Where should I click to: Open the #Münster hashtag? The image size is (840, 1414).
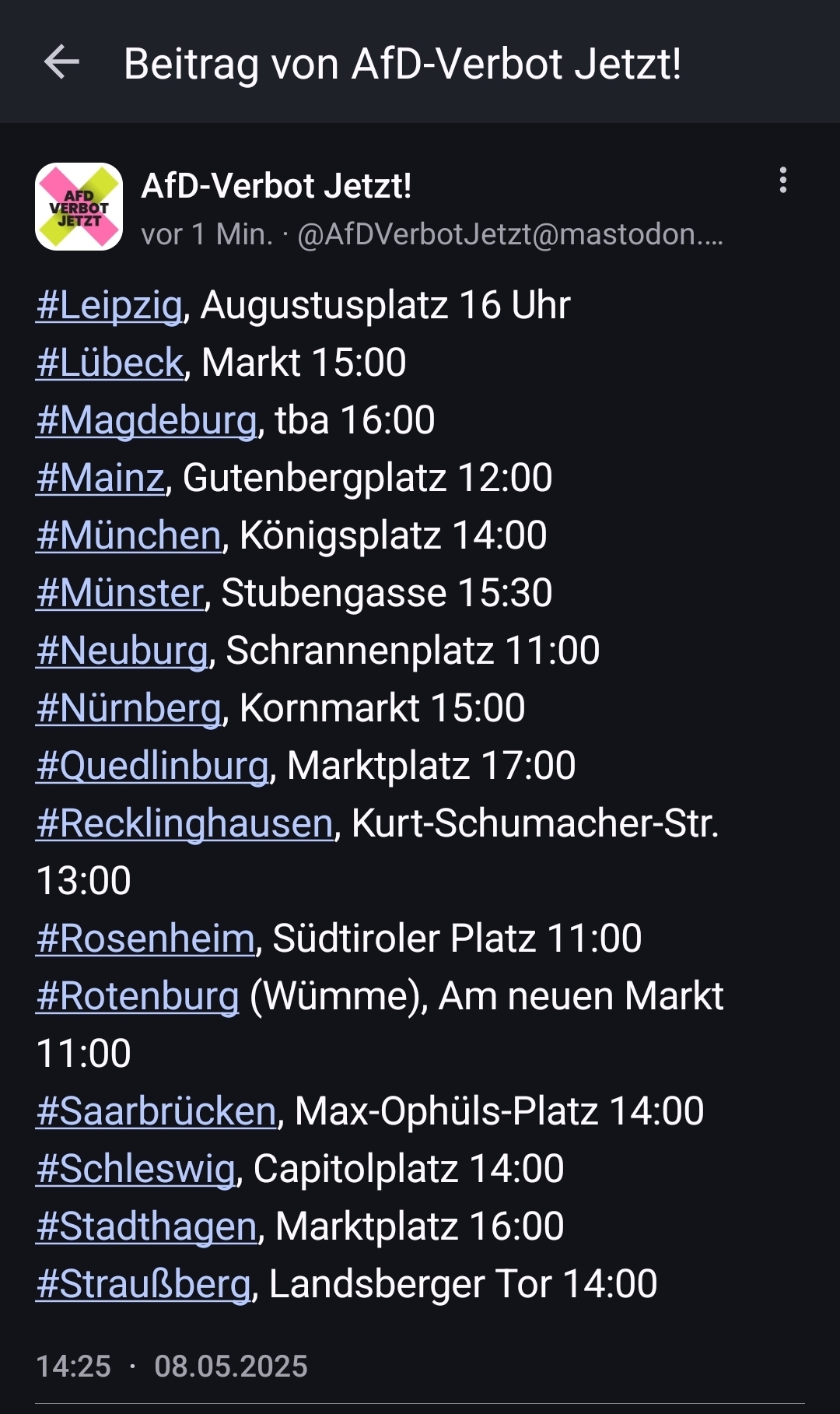coord(120,593)
